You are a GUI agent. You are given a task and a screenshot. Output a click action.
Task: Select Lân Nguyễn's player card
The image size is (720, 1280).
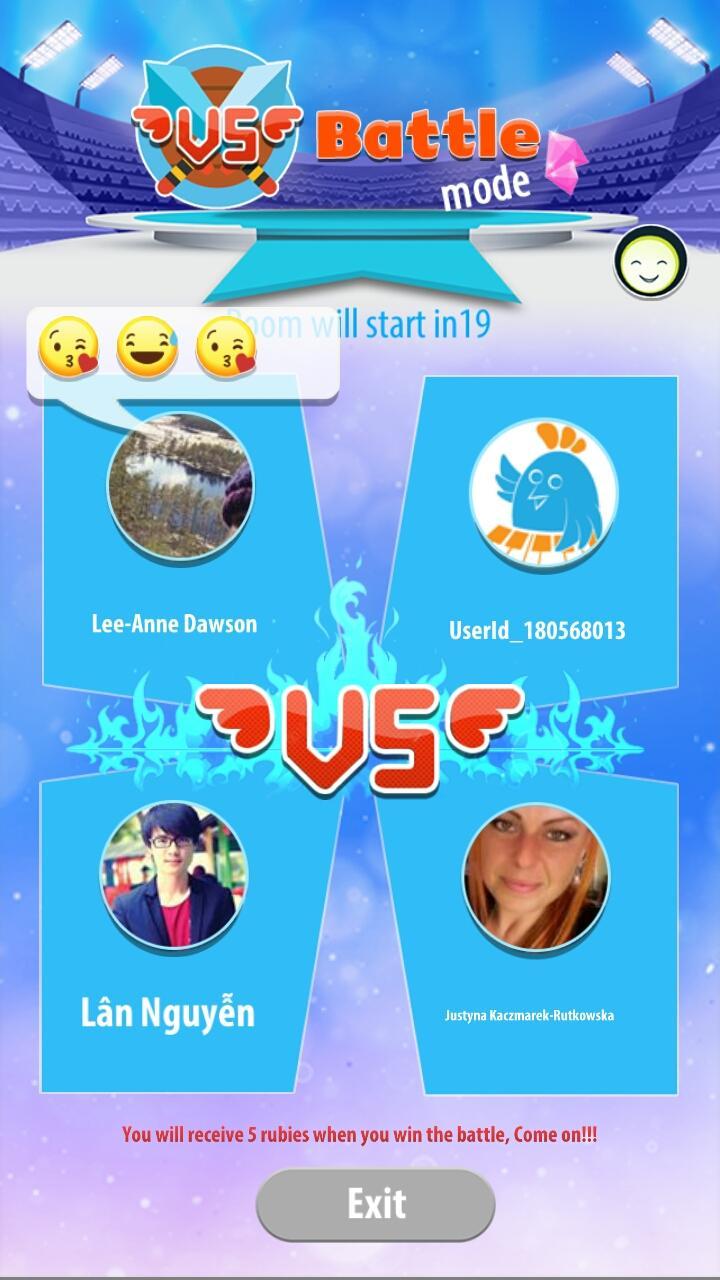pos(175,920)
